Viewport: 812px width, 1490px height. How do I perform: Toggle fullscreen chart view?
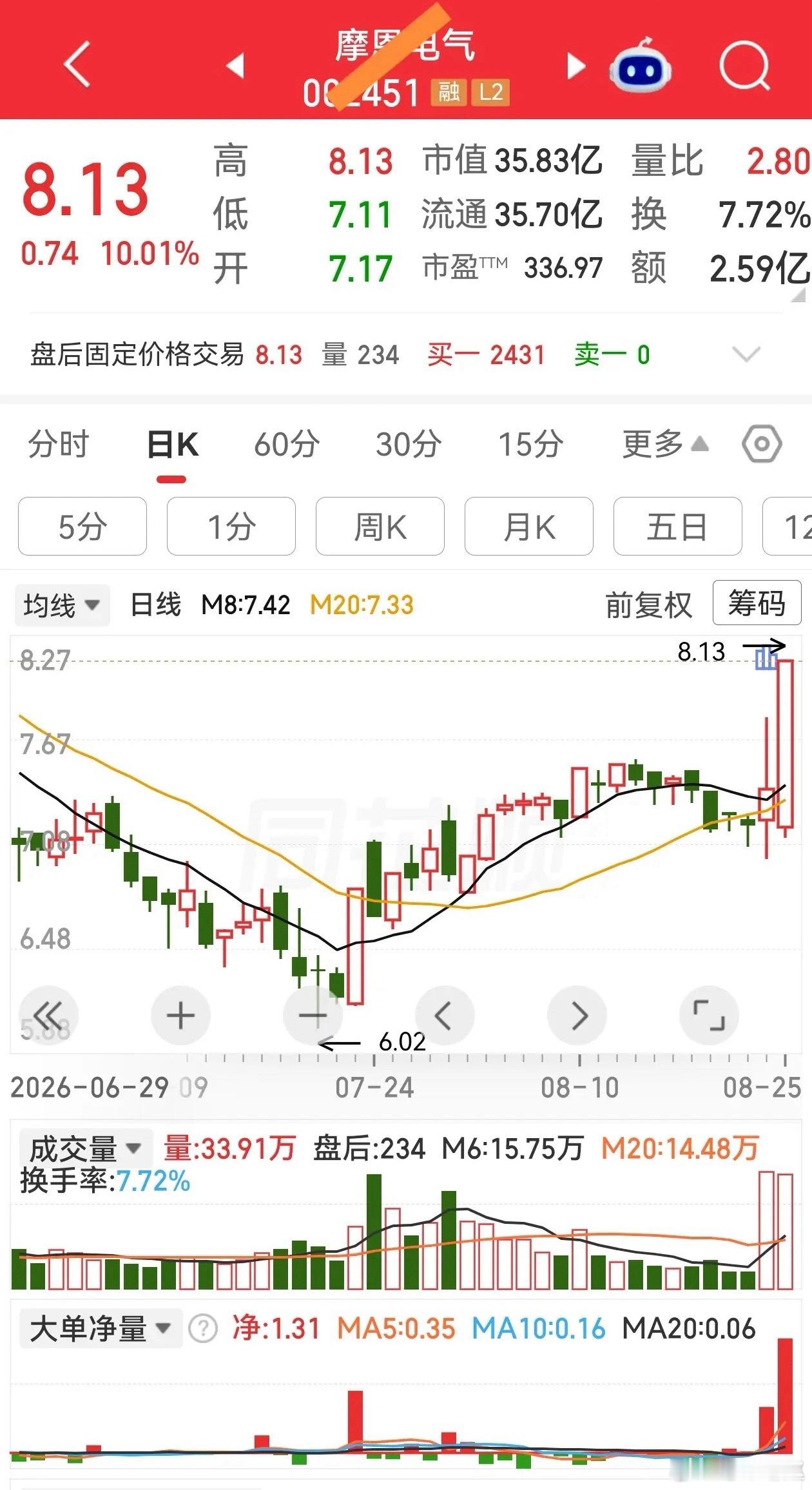point(709,1016)
